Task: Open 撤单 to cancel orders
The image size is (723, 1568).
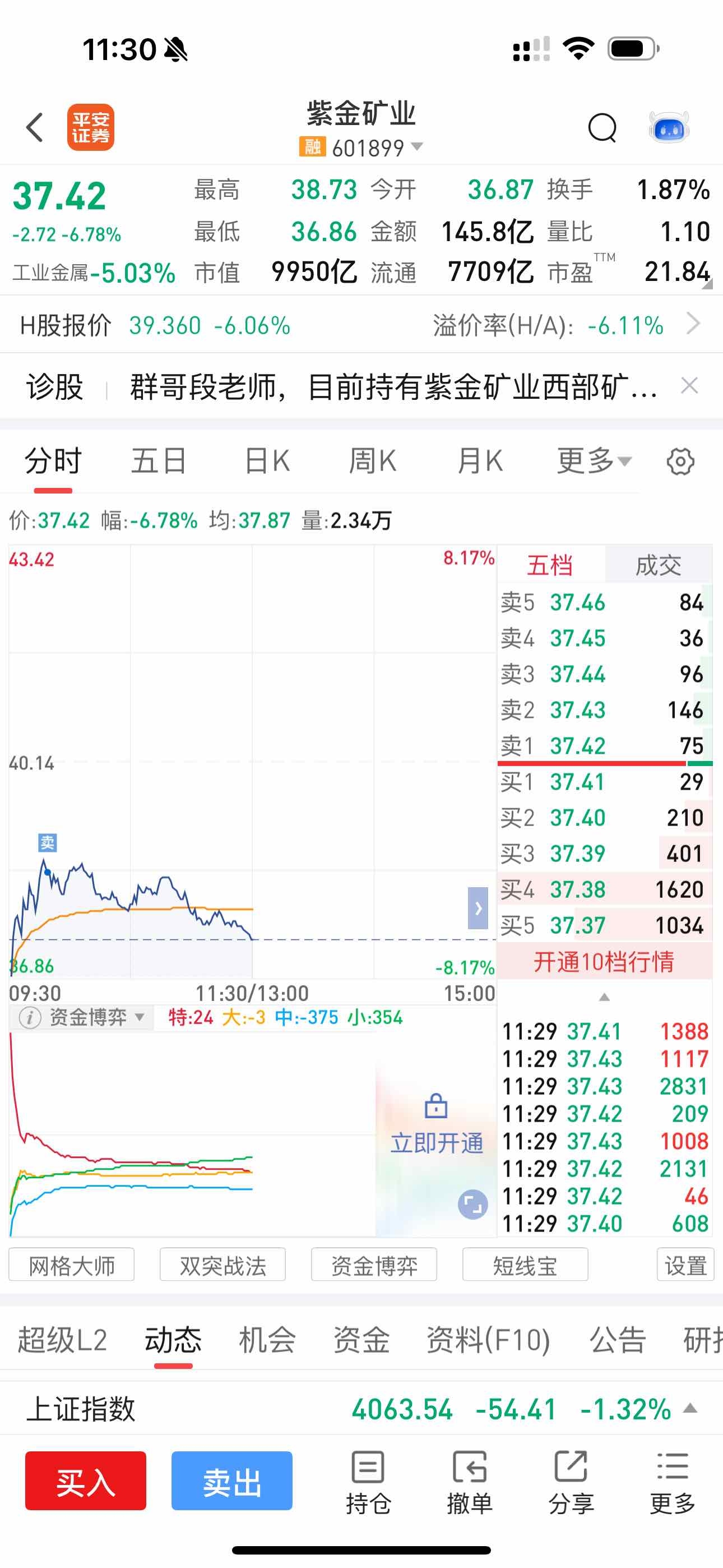Action: [x=469, y=1482]
